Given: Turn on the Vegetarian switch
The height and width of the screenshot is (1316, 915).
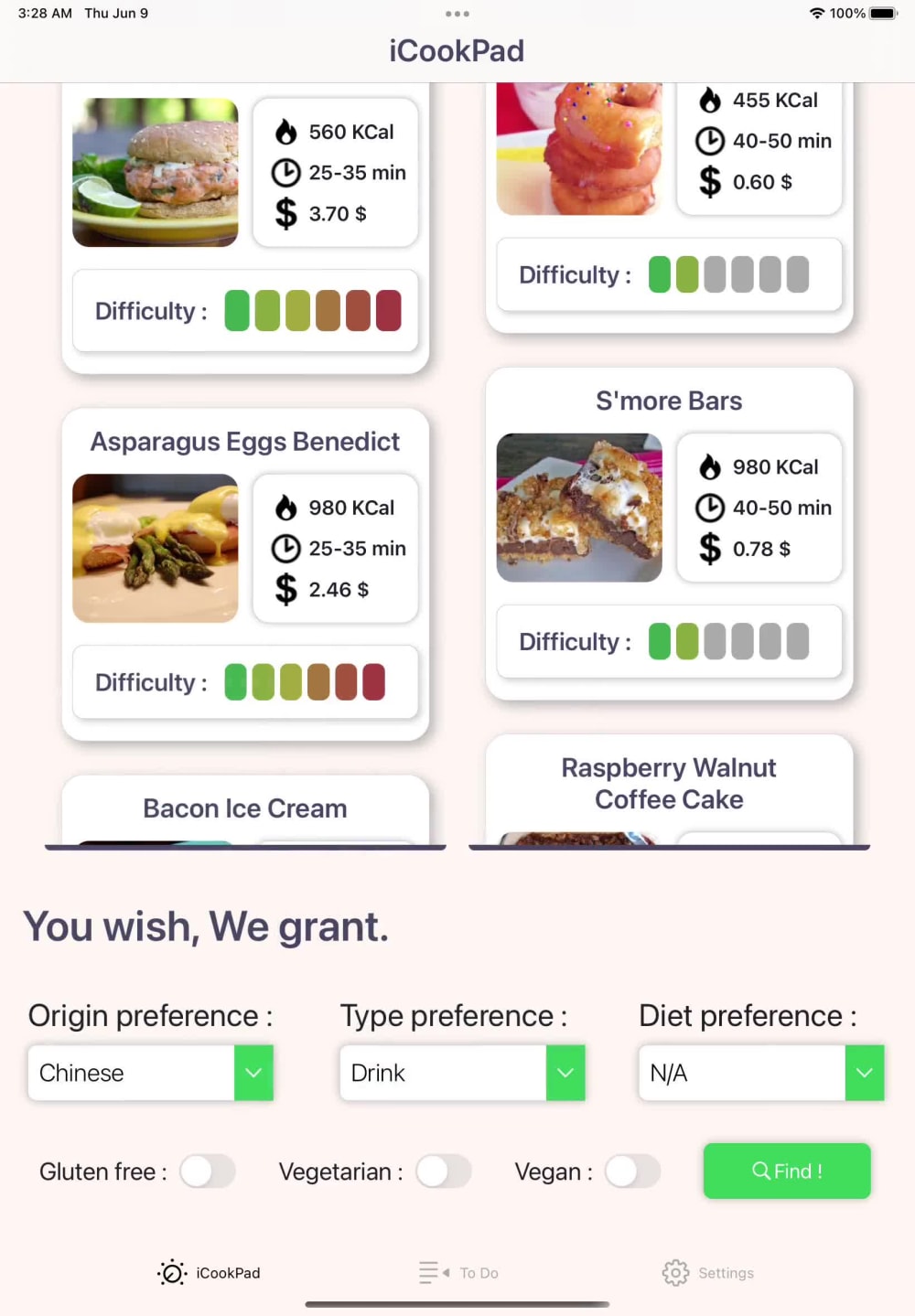Looking at the screenshot, I should [x=444, y=1172].
